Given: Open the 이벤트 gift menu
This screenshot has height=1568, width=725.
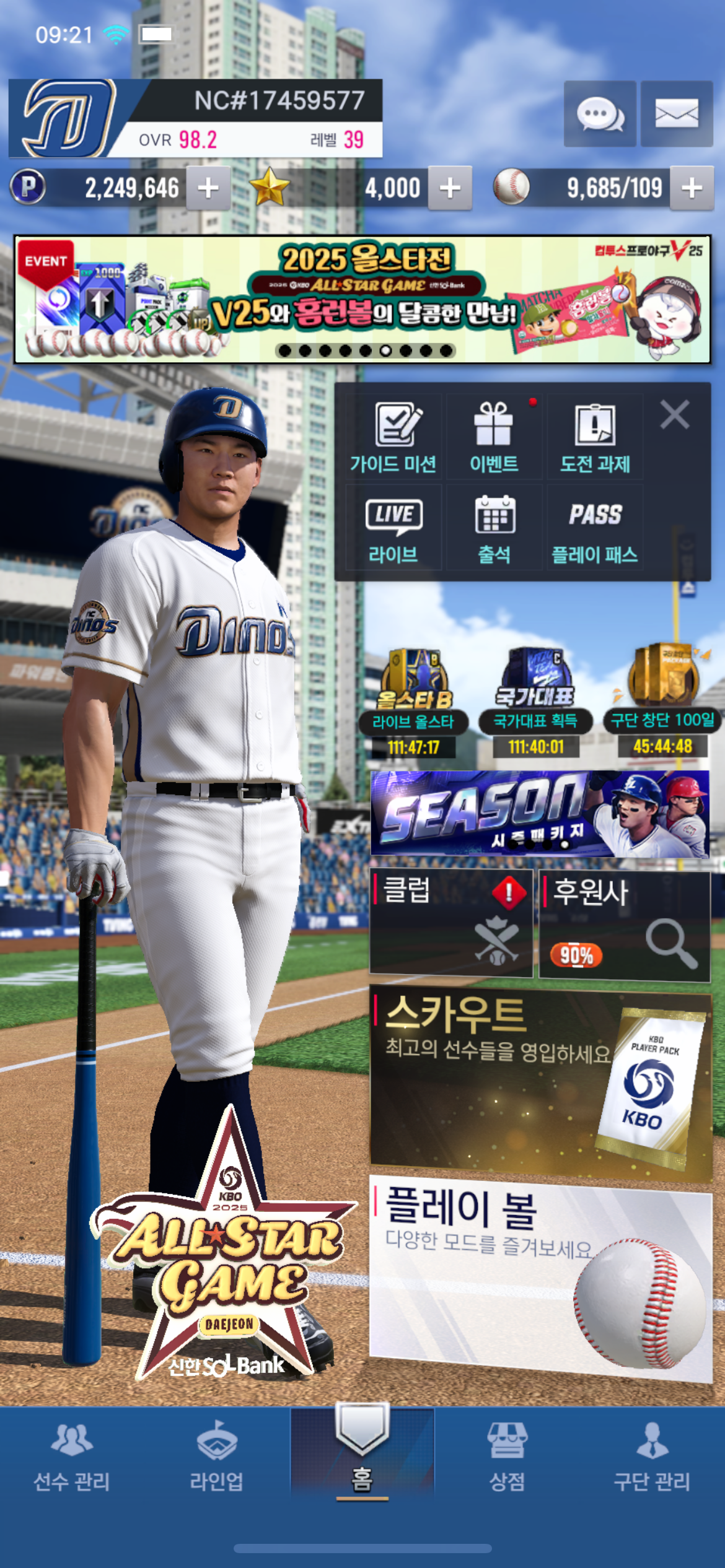Looking at the screenshot, I should tap(494, 437).
